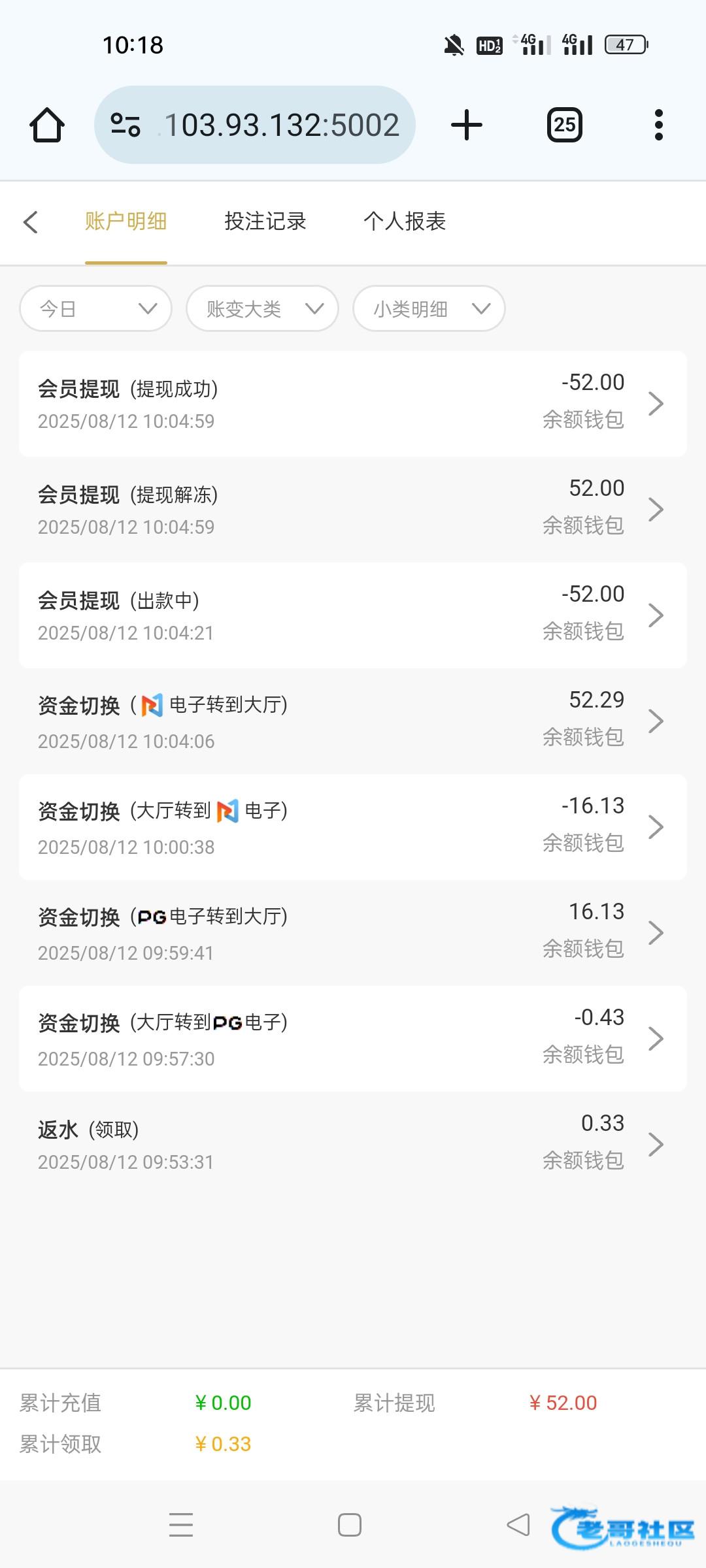Expand the 今日 date dropdown
706x1568 pixels.
(x=96, y=308)
